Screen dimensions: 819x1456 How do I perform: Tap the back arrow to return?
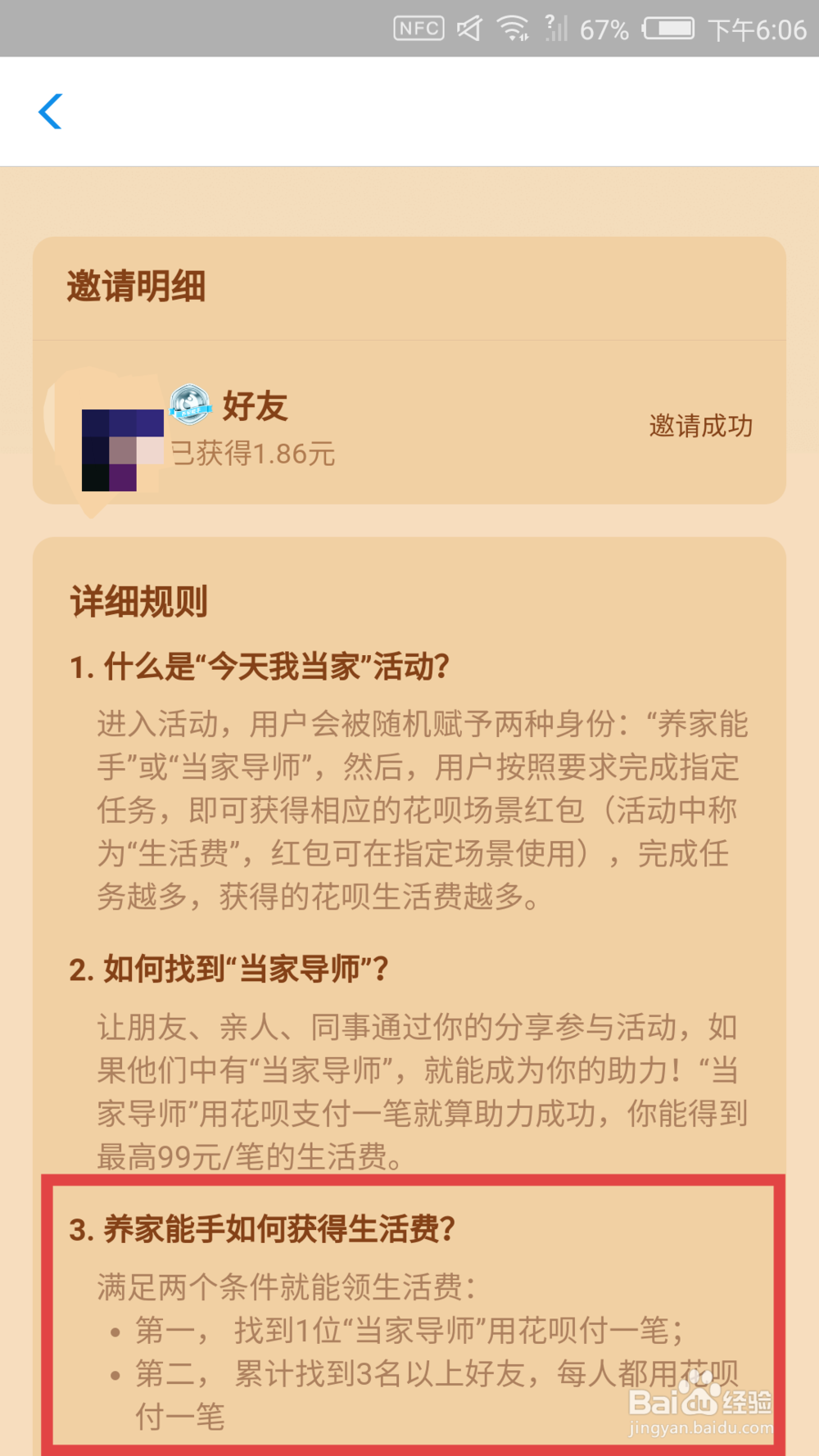click(51, 111)
